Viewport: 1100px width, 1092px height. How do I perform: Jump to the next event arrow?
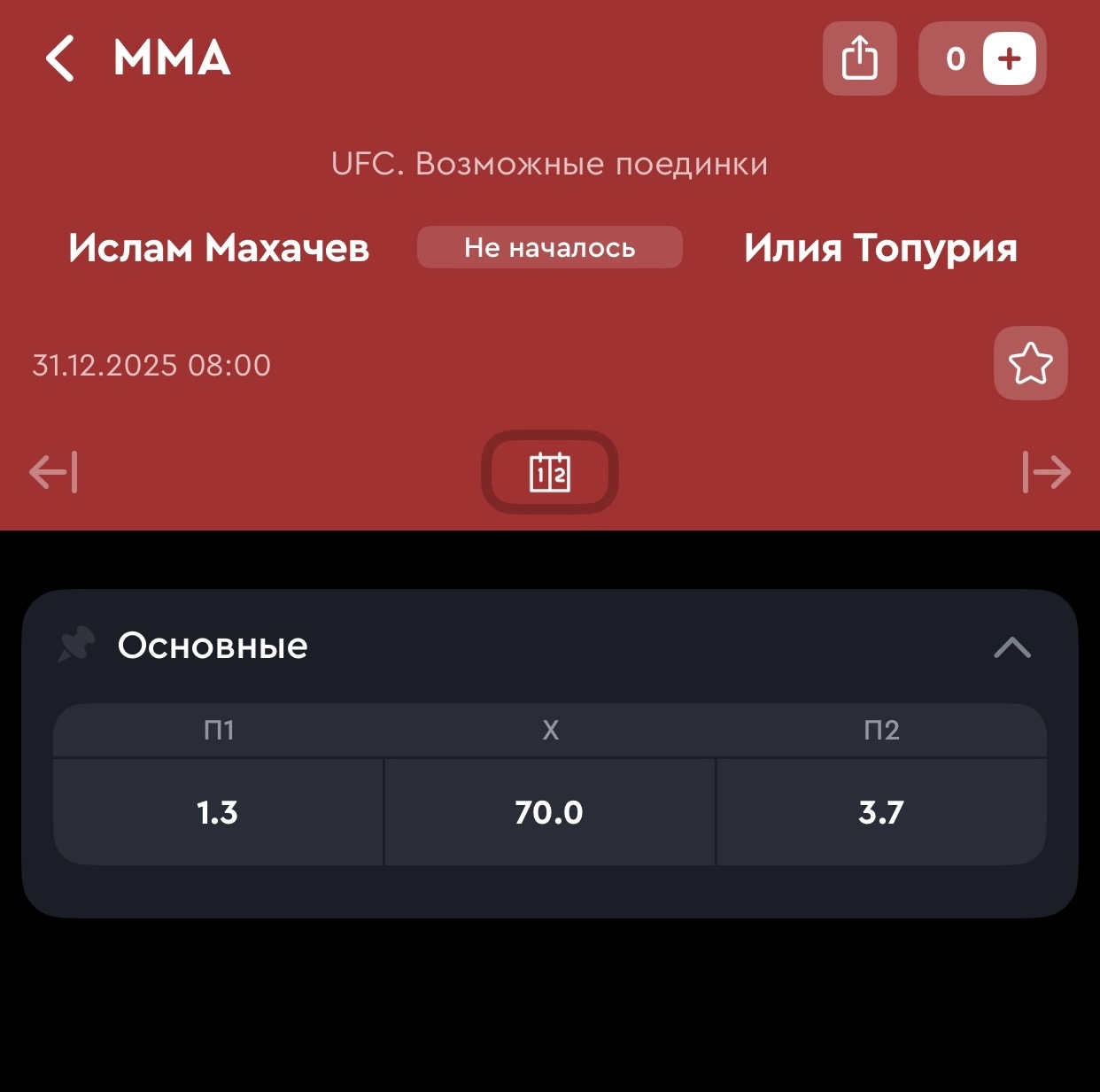pyautogui.click(x=1046, y=472)
